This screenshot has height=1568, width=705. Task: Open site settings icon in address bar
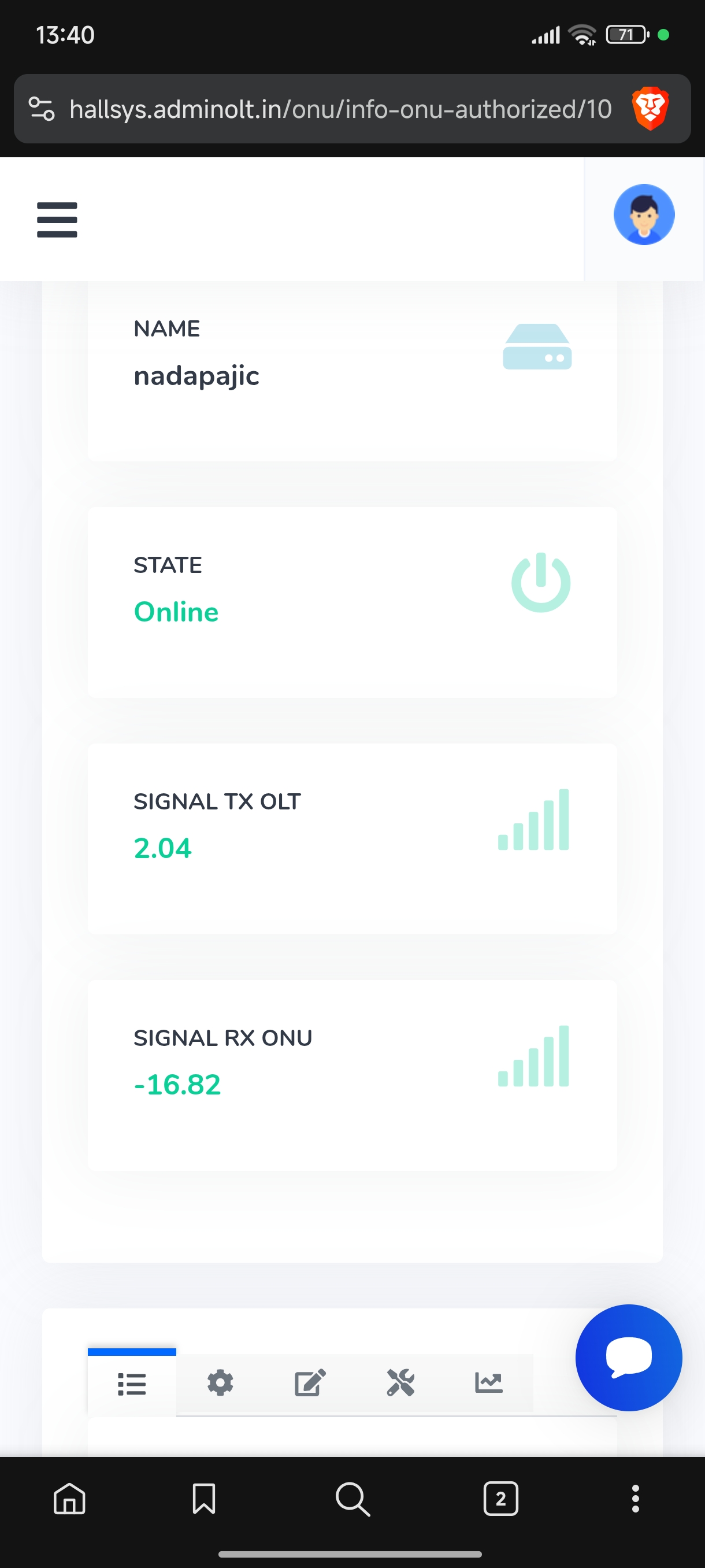tap(42, 110)
